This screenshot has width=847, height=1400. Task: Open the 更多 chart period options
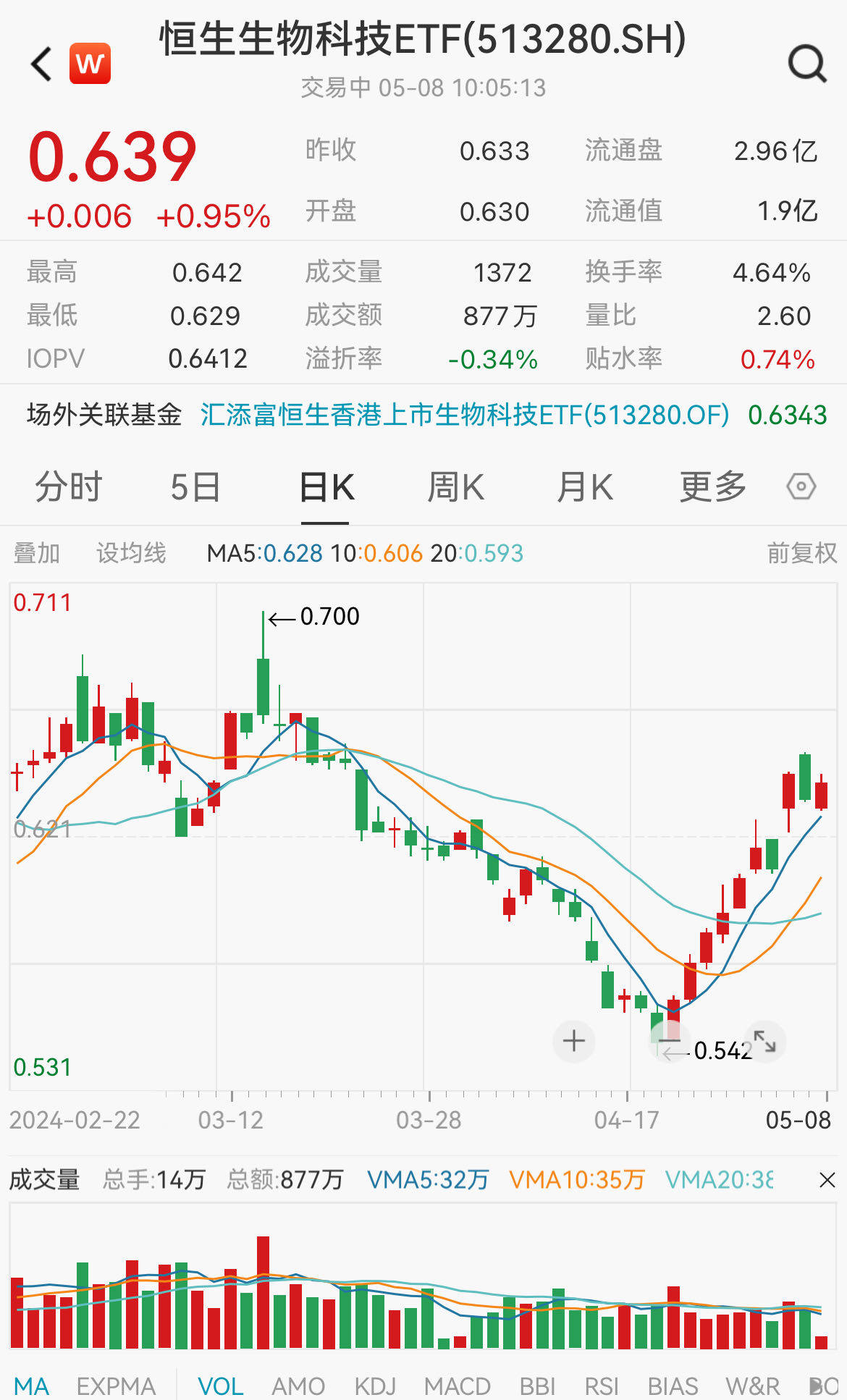[712, 486]
